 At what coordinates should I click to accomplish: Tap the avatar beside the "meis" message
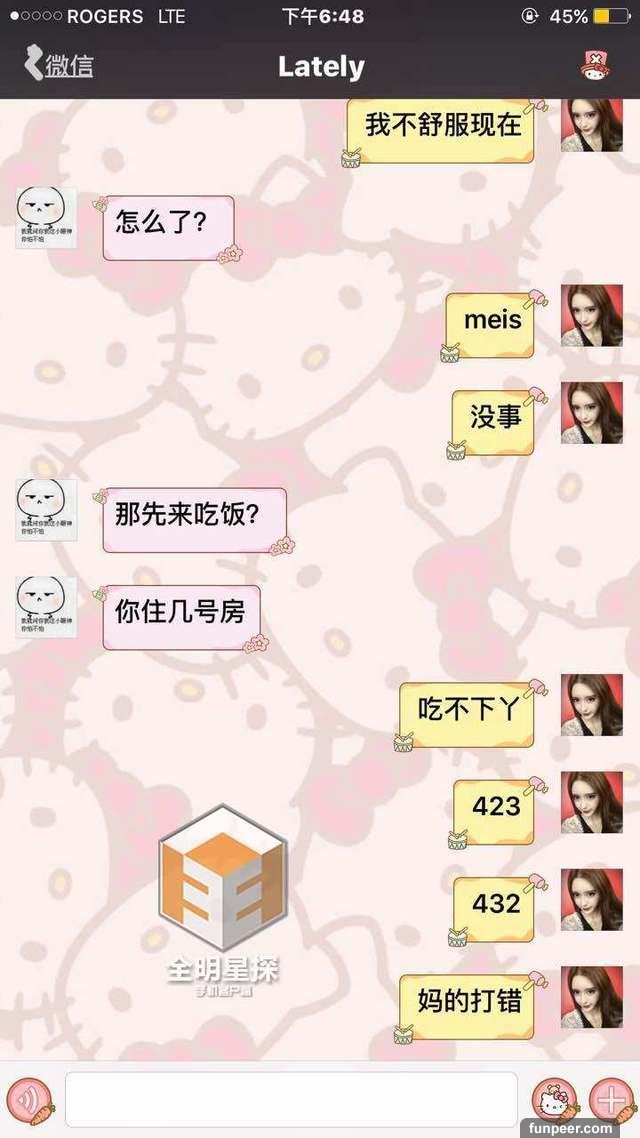pyautogui.click(x=591, y=316)
